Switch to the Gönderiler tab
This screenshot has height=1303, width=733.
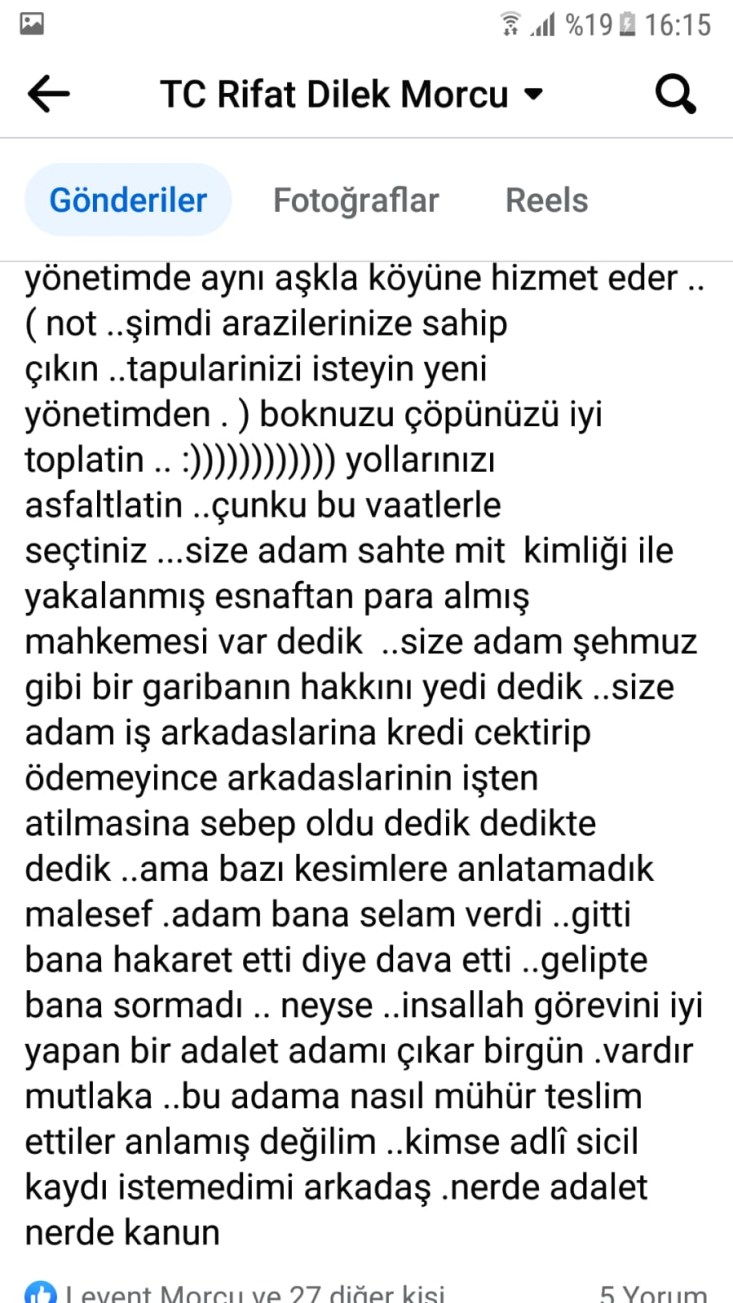coord(128,200)
